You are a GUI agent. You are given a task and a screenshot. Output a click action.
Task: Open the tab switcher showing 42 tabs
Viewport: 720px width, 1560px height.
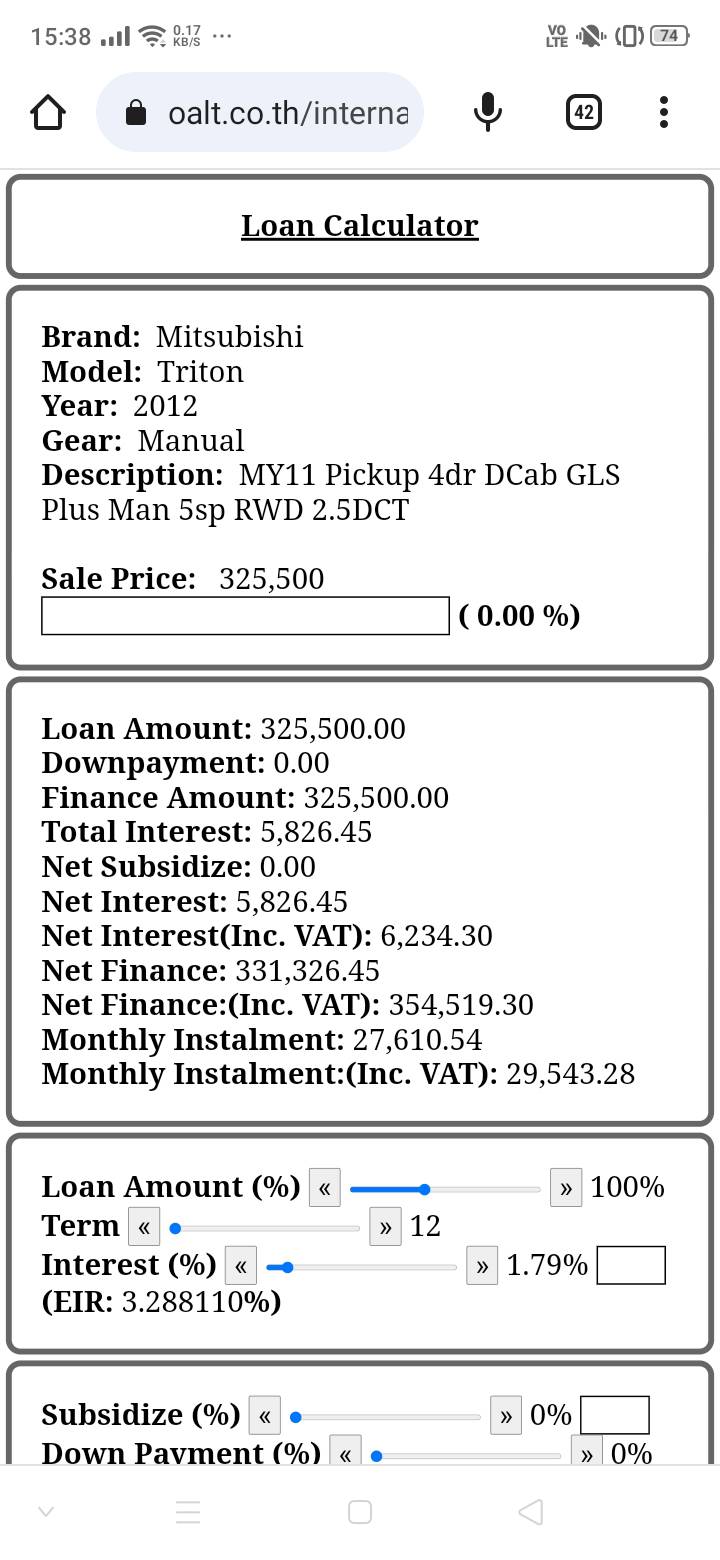pyautogui.click(x=584, y=113)
